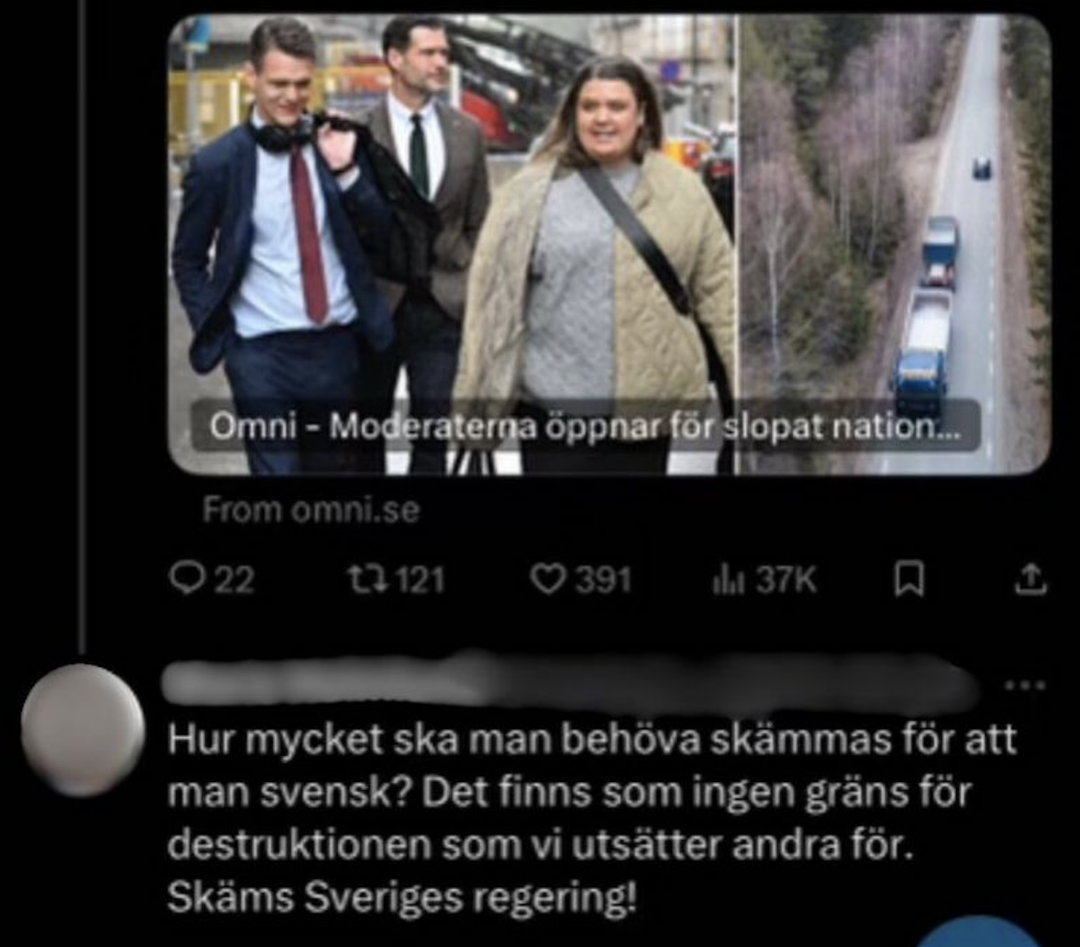Open the Omni article link card
1080x947 pixels.
coord(608,244)
